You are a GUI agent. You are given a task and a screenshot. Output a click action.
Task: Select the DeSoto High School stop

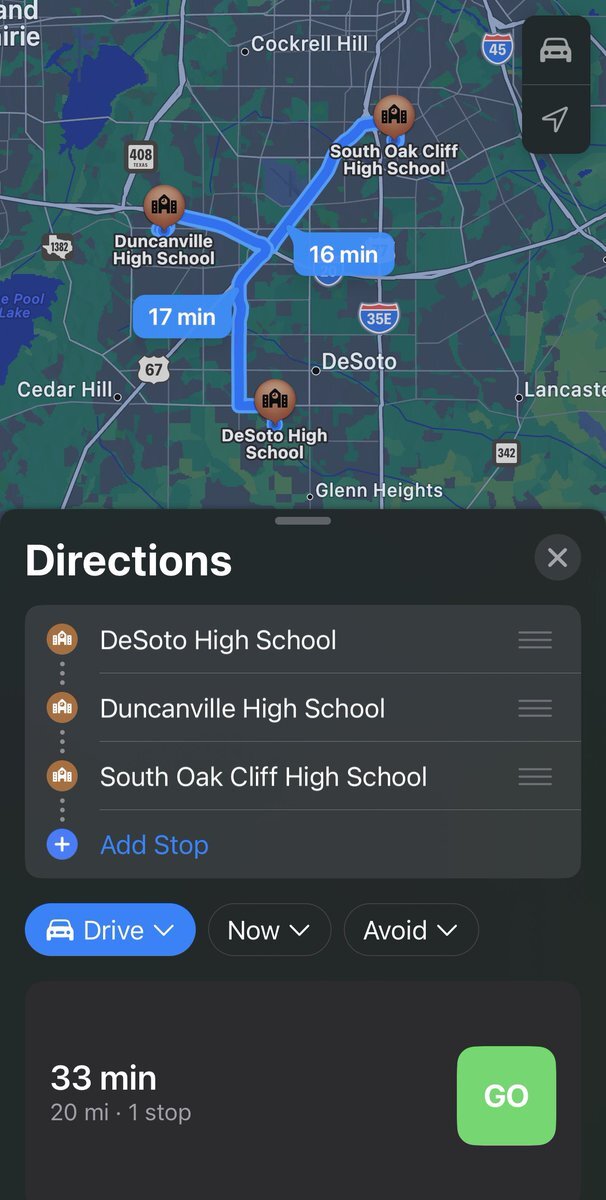pos(218,640)
